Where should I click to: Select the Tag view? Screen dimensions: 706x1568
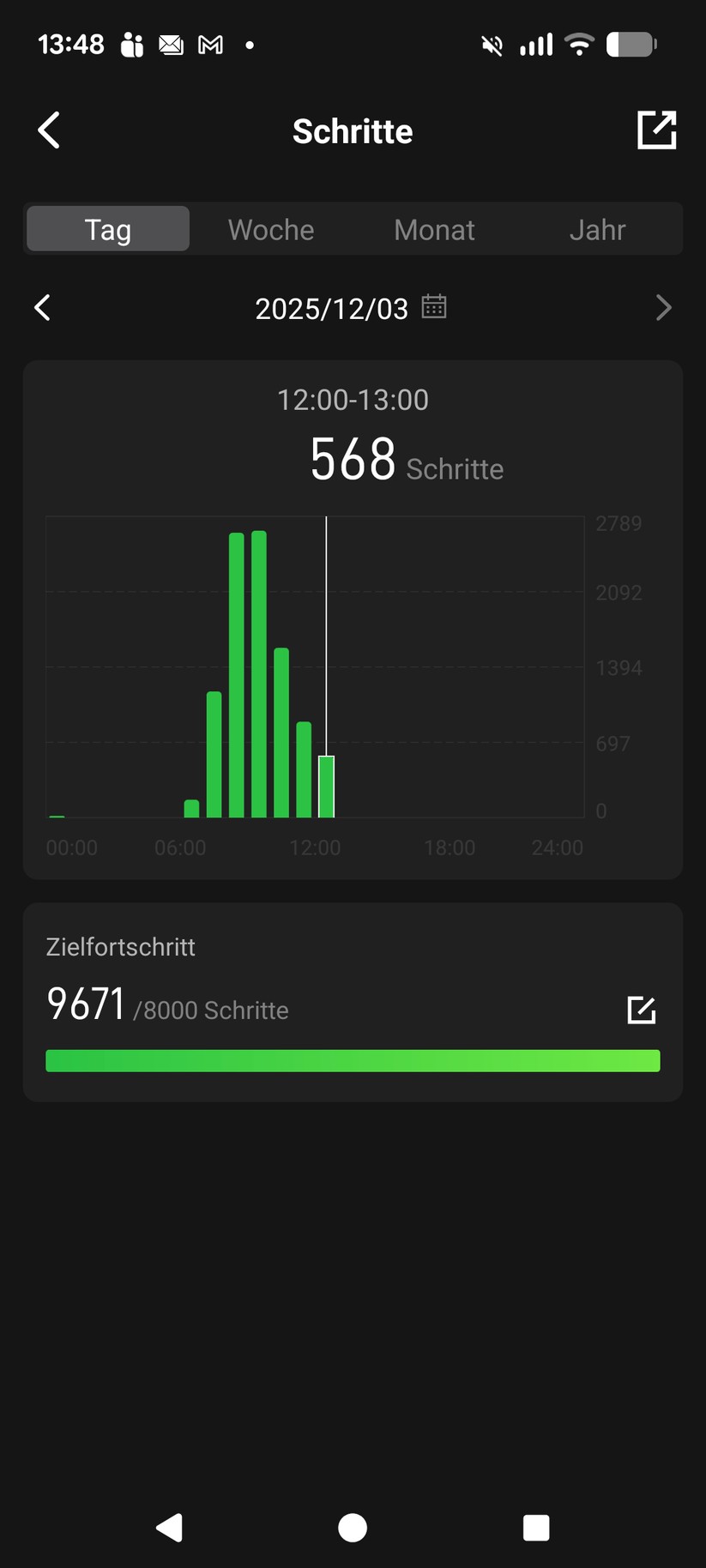coord(108,229)
